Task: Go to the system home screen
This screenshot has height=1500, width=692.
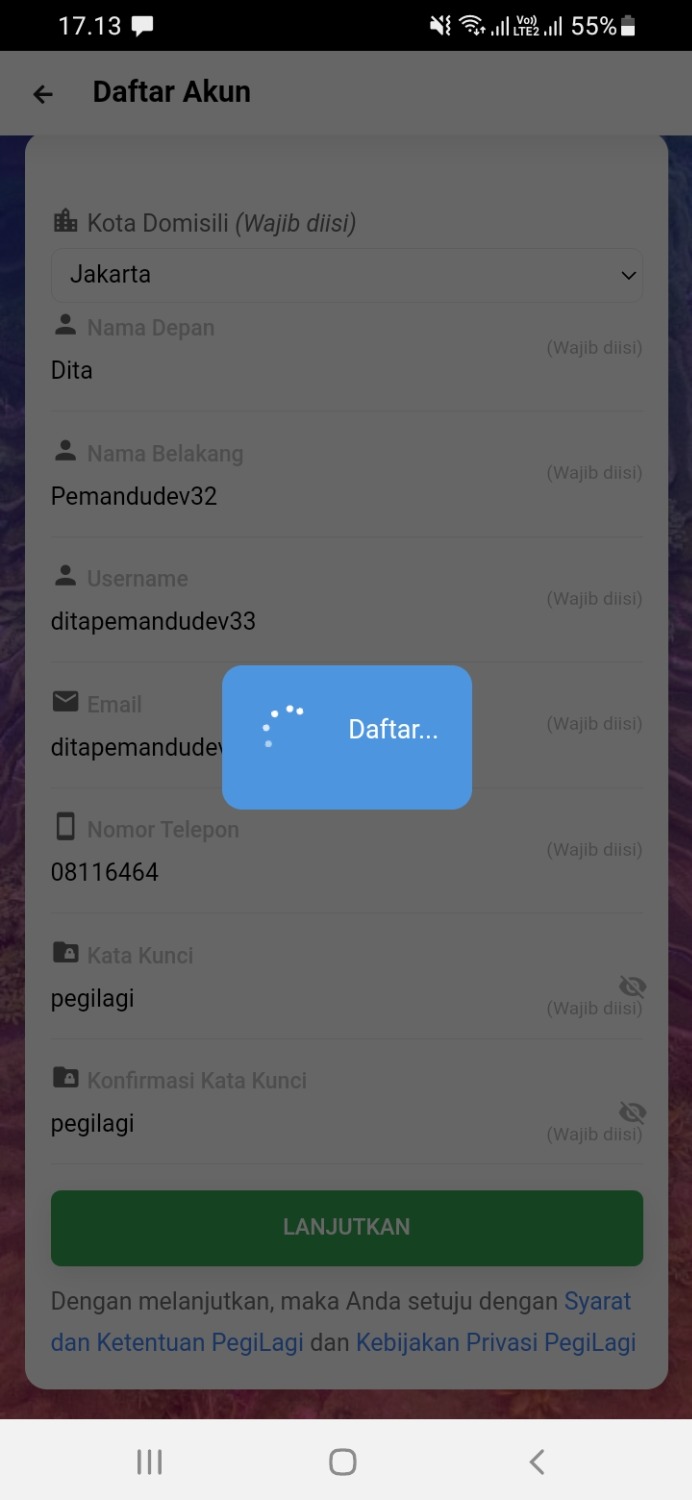Action: pos(343,1462)
